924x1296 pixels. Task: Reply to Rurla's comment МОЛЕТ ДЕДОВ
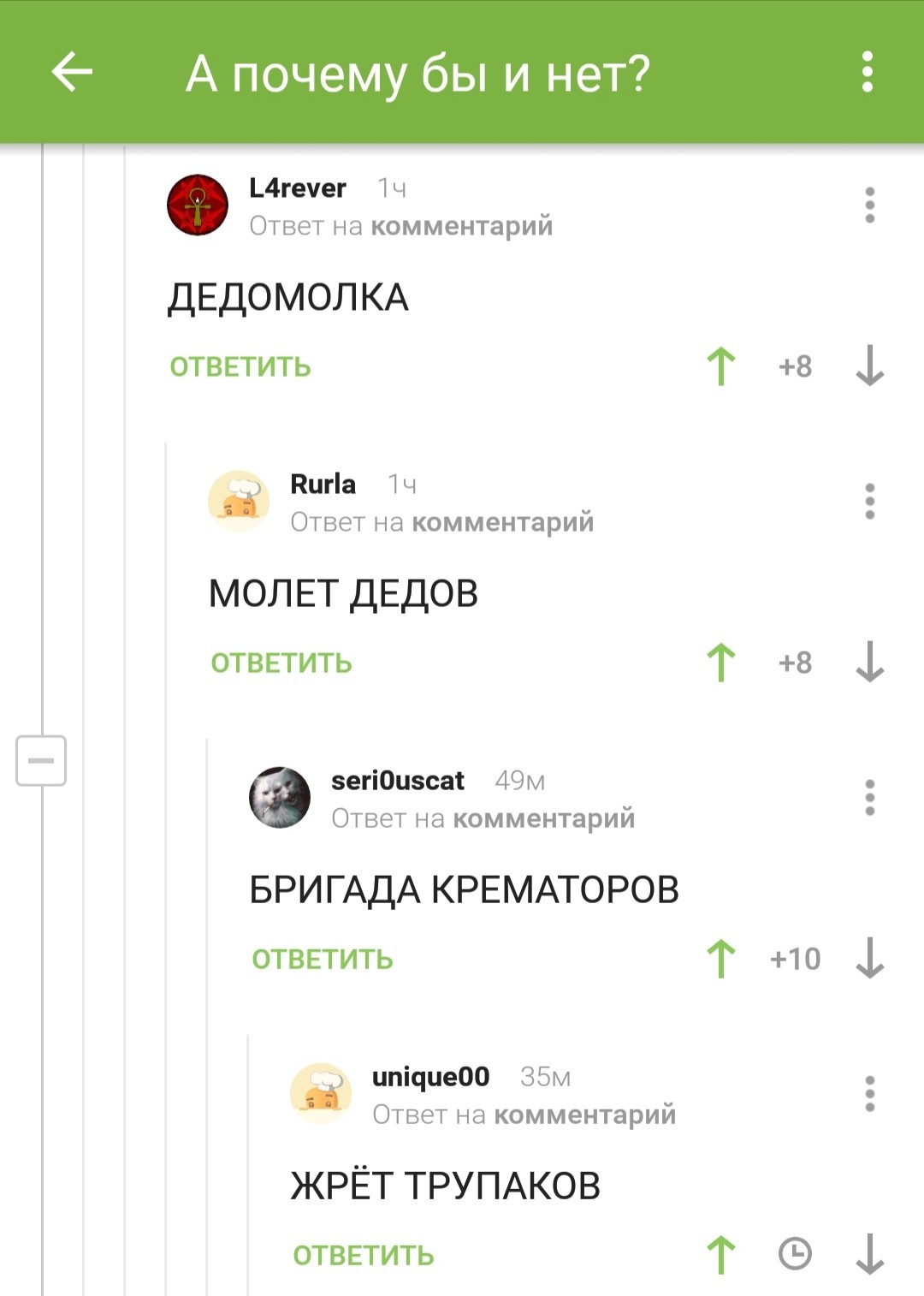(281, 663)
